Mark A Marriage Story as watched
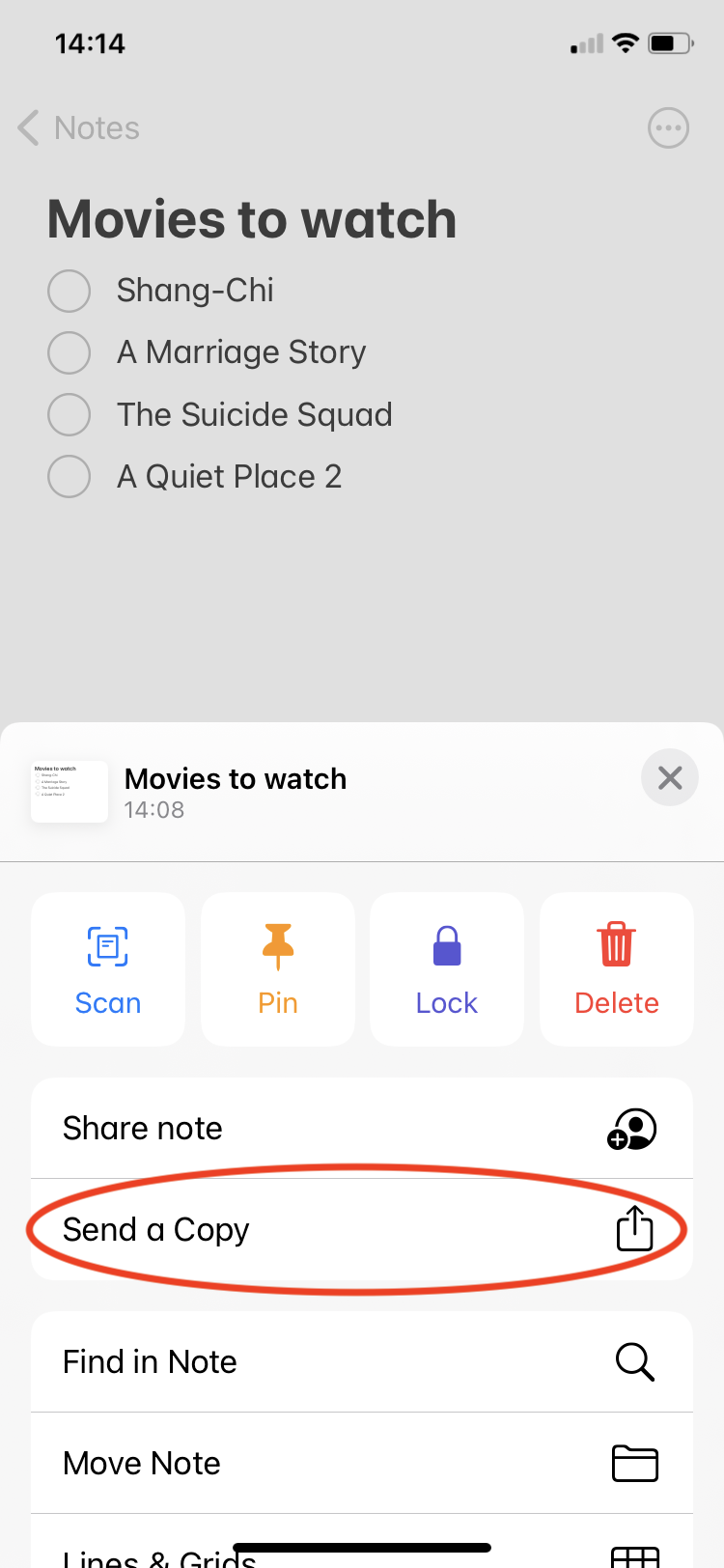Screen dimensions: 724x1568 pos(69,352)
